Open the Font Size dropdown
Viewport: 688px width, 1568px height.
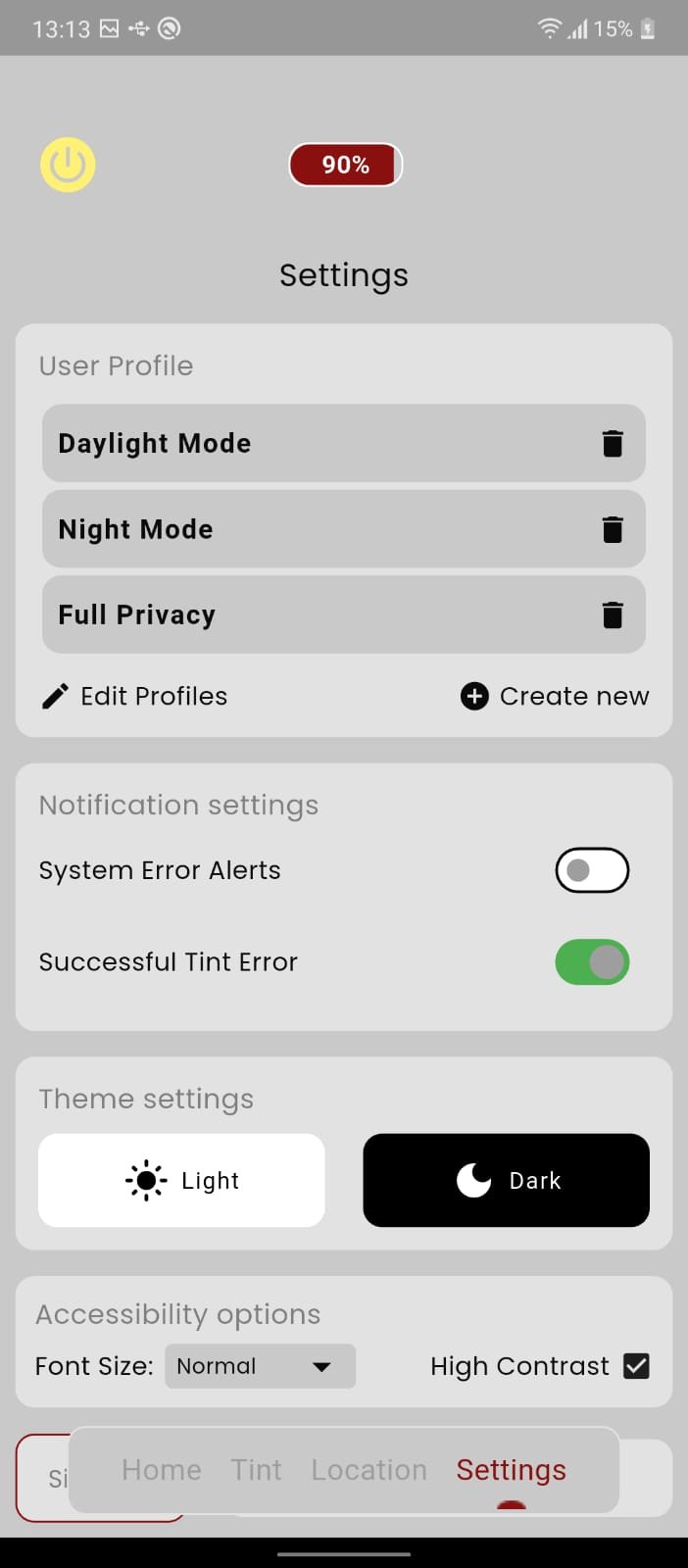click(260, 1366)
